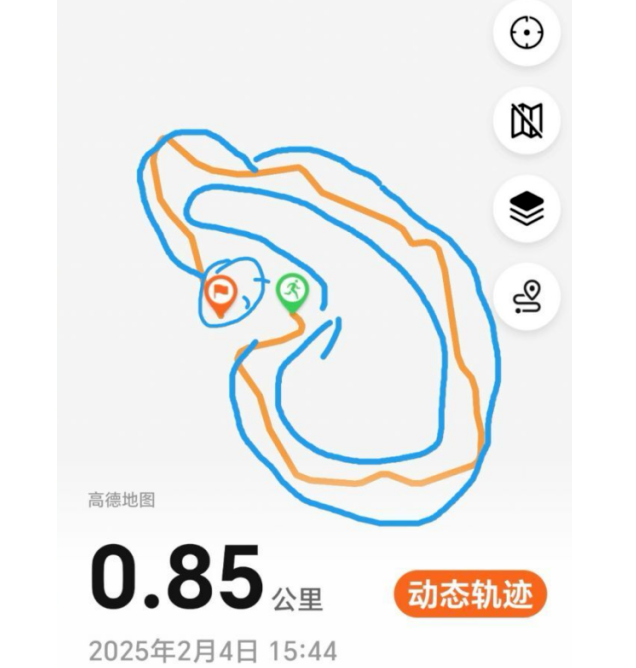
Task: Play the 动态轨迹 animation
Action: [x=470, y=595]
